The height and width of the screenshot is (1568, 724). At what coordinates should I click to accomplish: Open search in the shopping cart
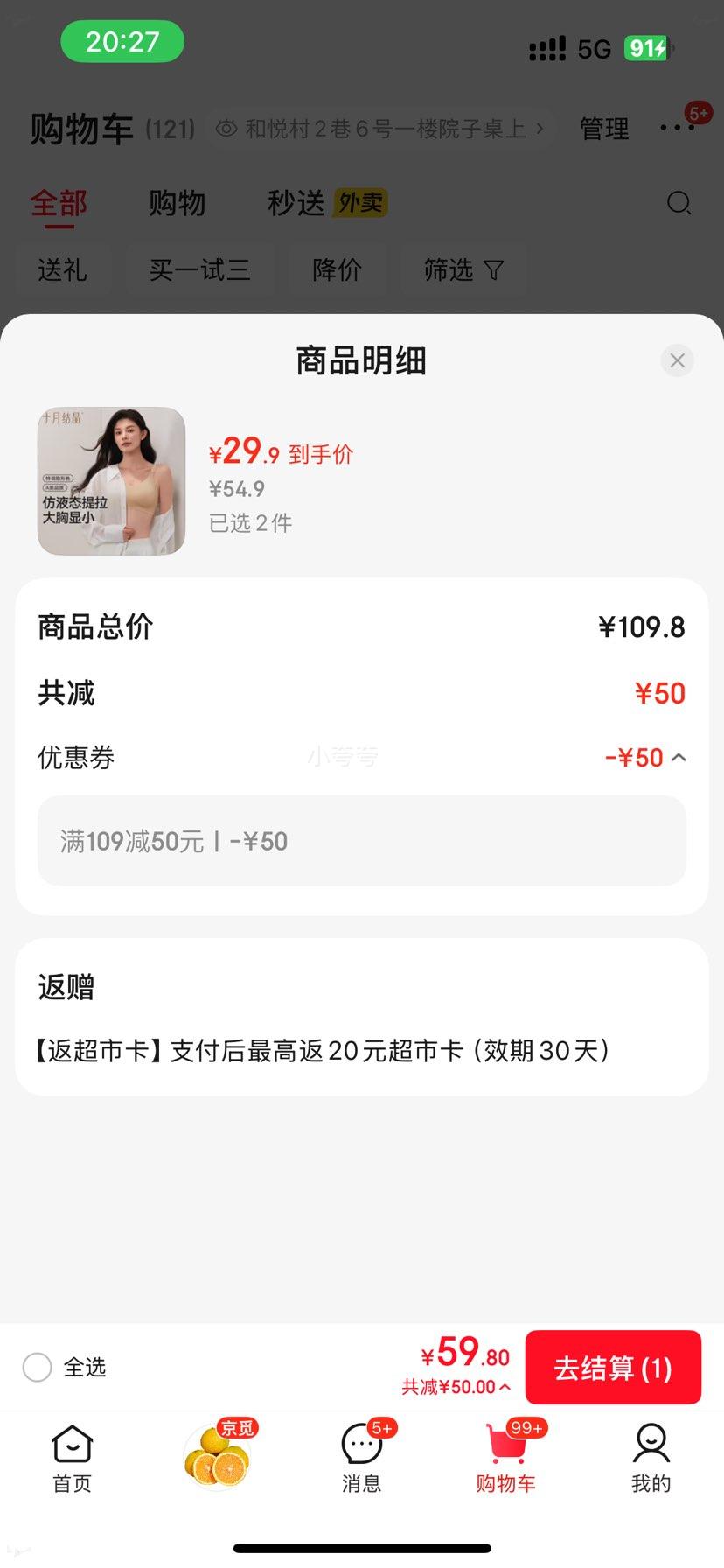pyautogui.click(x=679, y=203)
